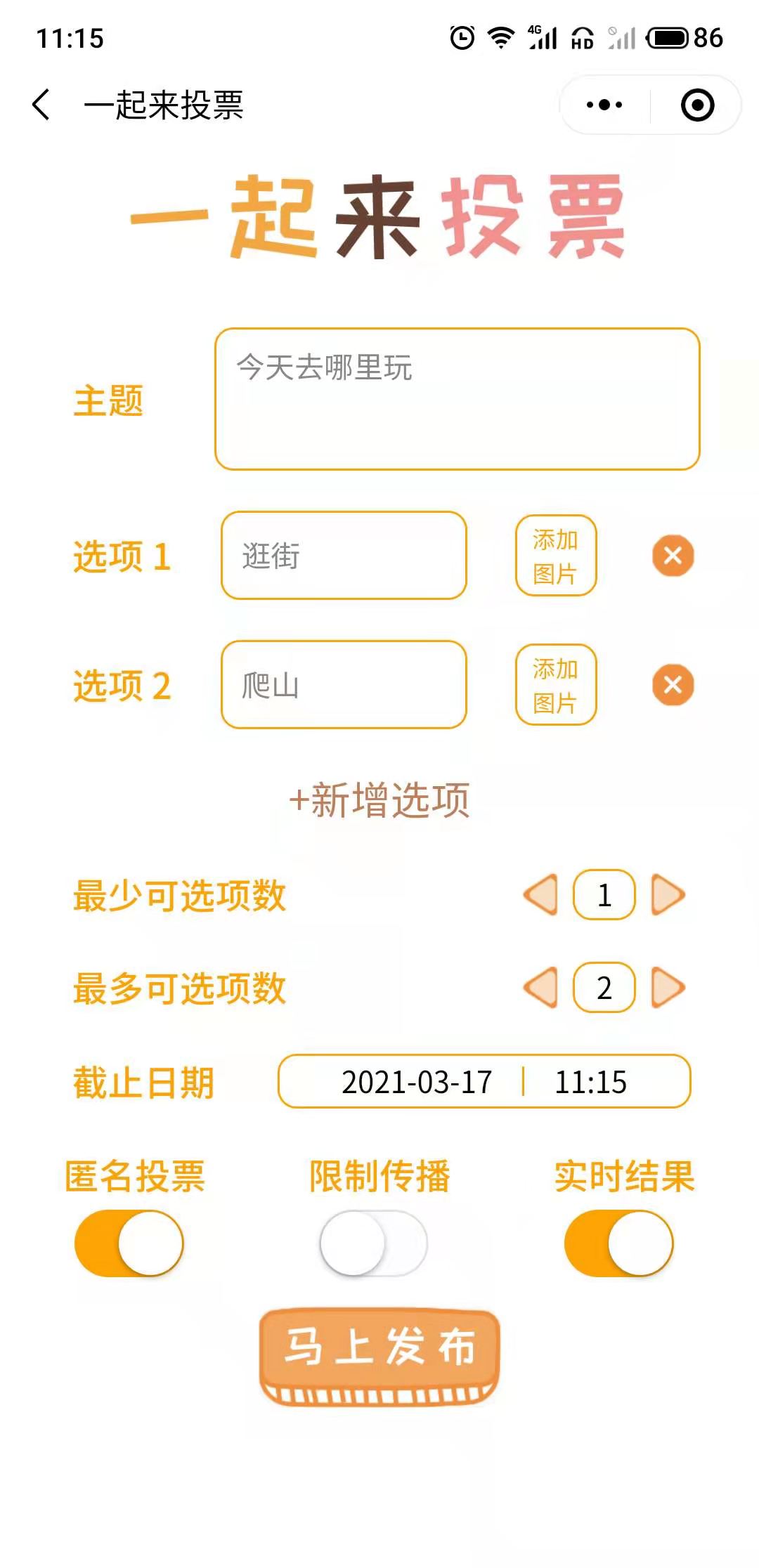Edit the 选项 2 text field

pyautogui.click(x=344, y=684)
